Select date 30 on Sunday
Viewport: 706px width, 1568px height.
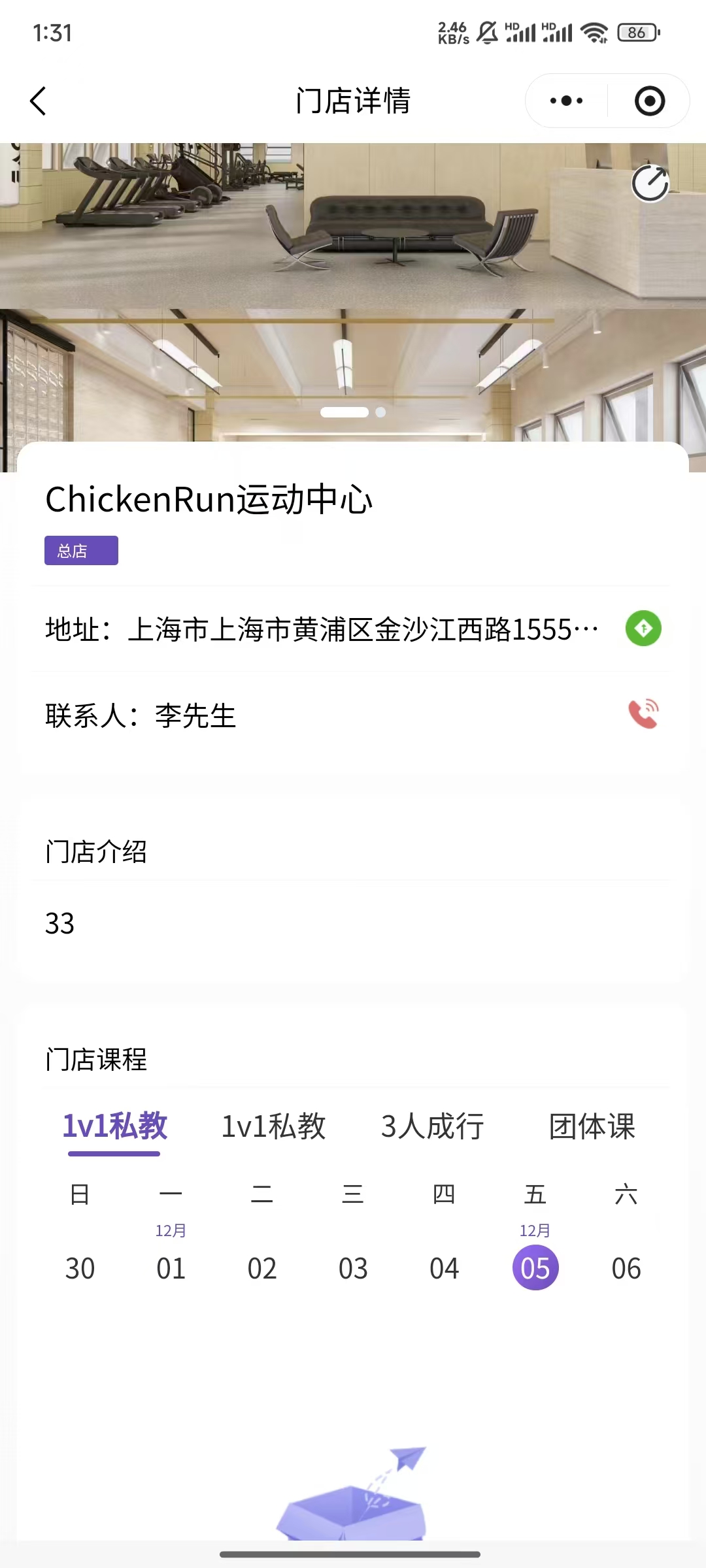point(80,1268)
